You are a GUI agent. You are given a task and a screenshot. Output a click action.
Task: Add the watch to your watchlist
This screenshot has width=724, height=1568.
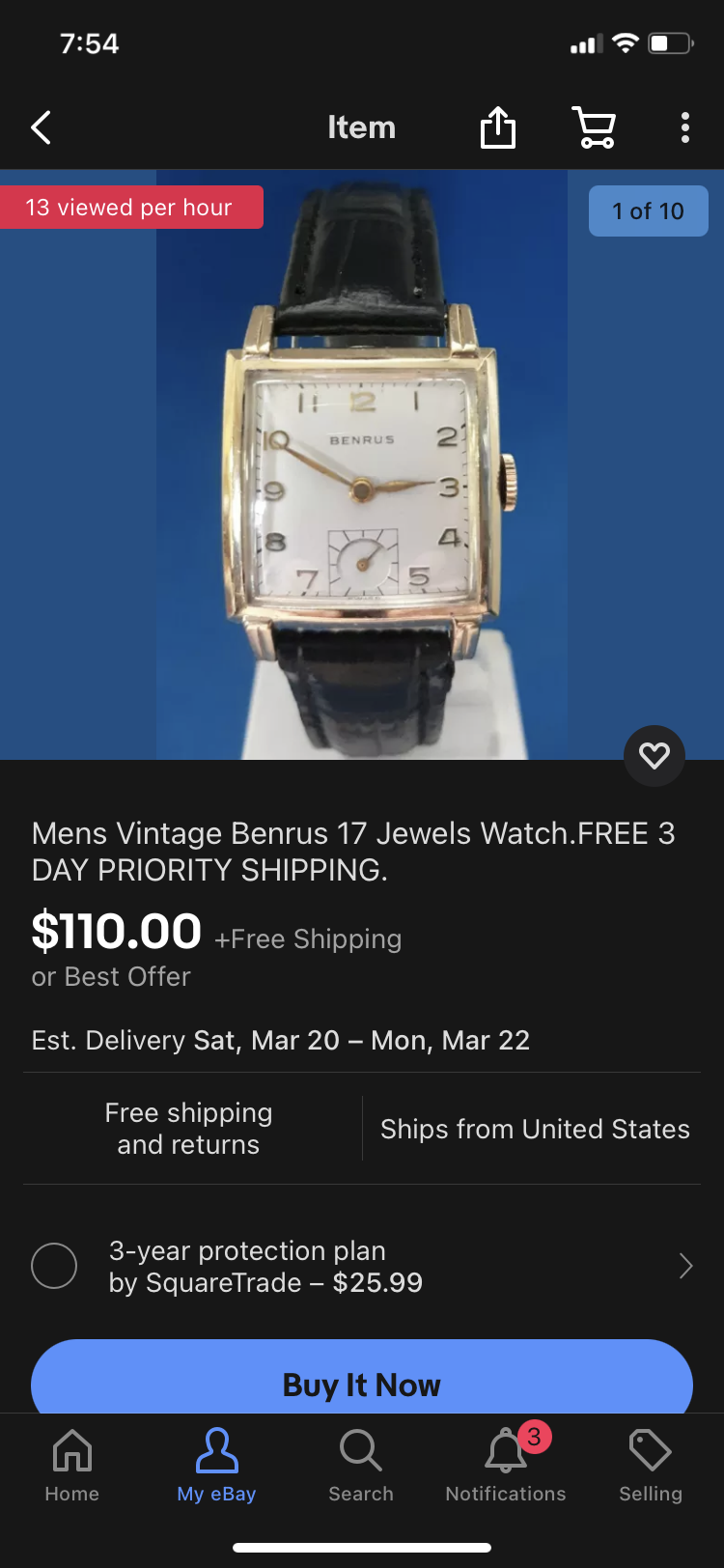654,755
